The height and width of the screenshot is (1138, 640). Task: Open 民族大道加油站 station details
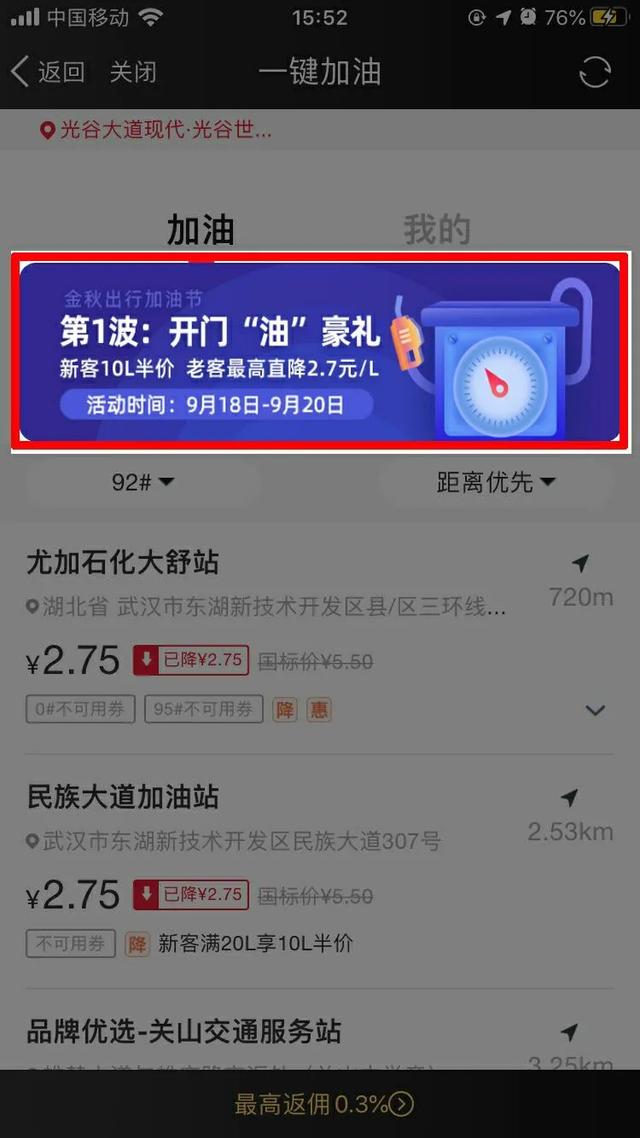[x=123, y=797]
